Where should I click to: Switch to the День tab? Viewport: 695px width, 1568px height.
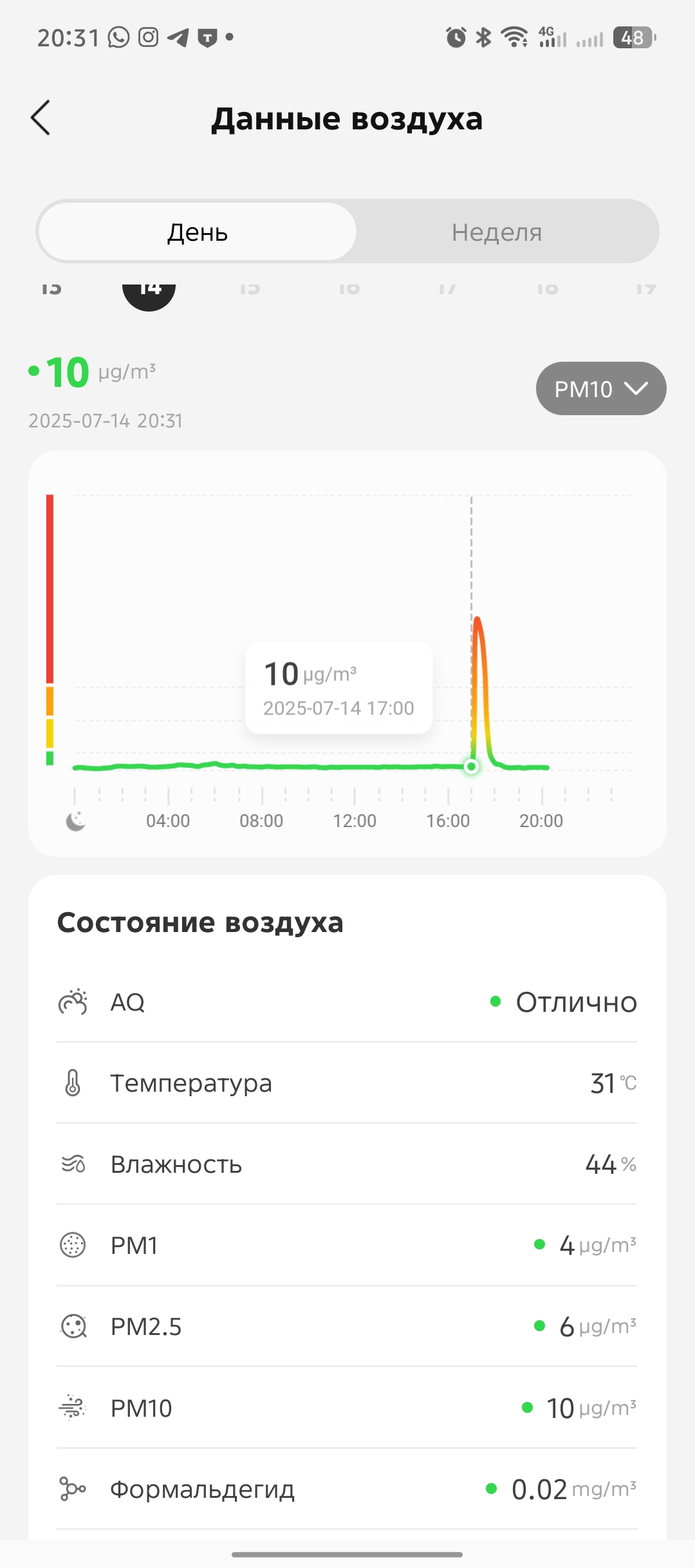[198, 232]
